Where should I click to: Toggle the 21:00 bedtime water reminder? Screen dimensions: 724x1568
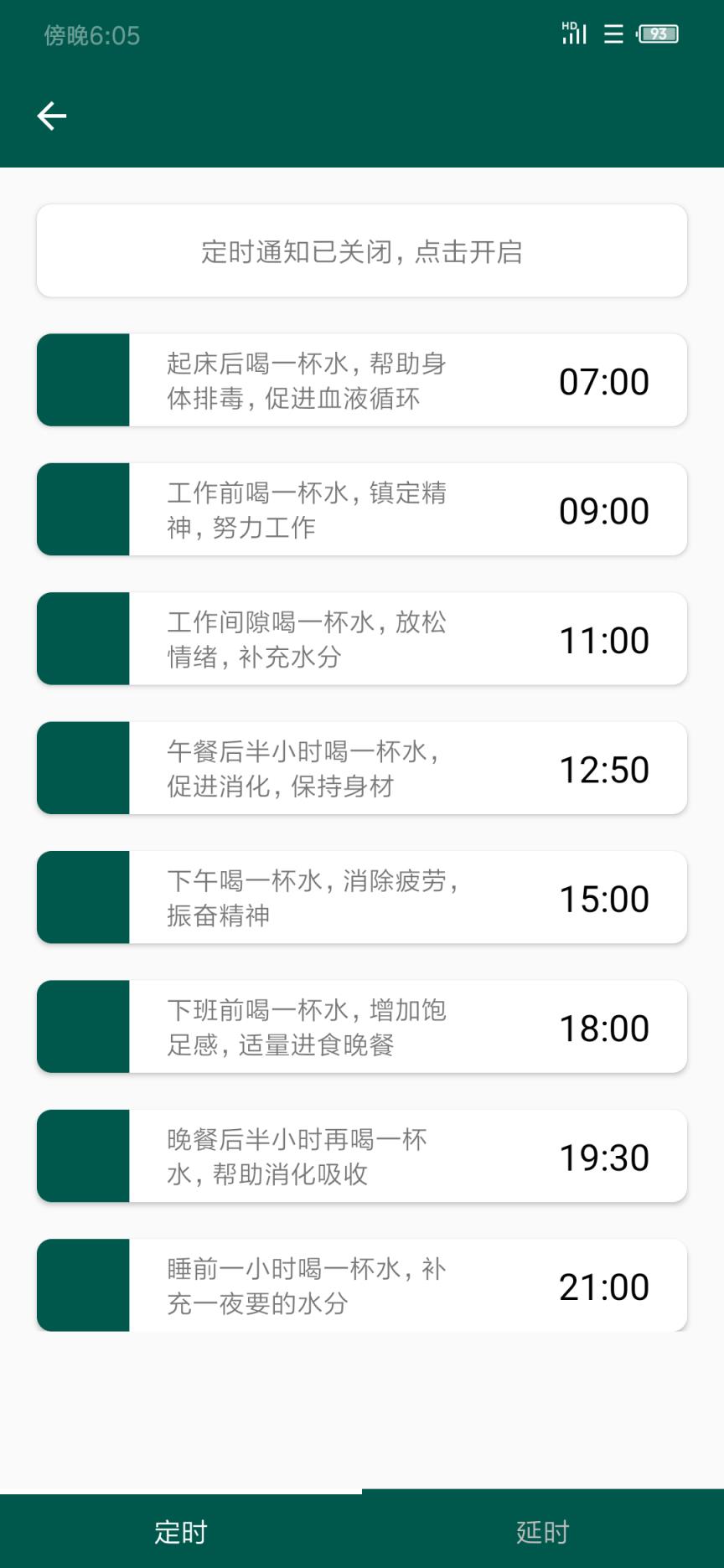pyautogui.click(x=83, y=1286)
